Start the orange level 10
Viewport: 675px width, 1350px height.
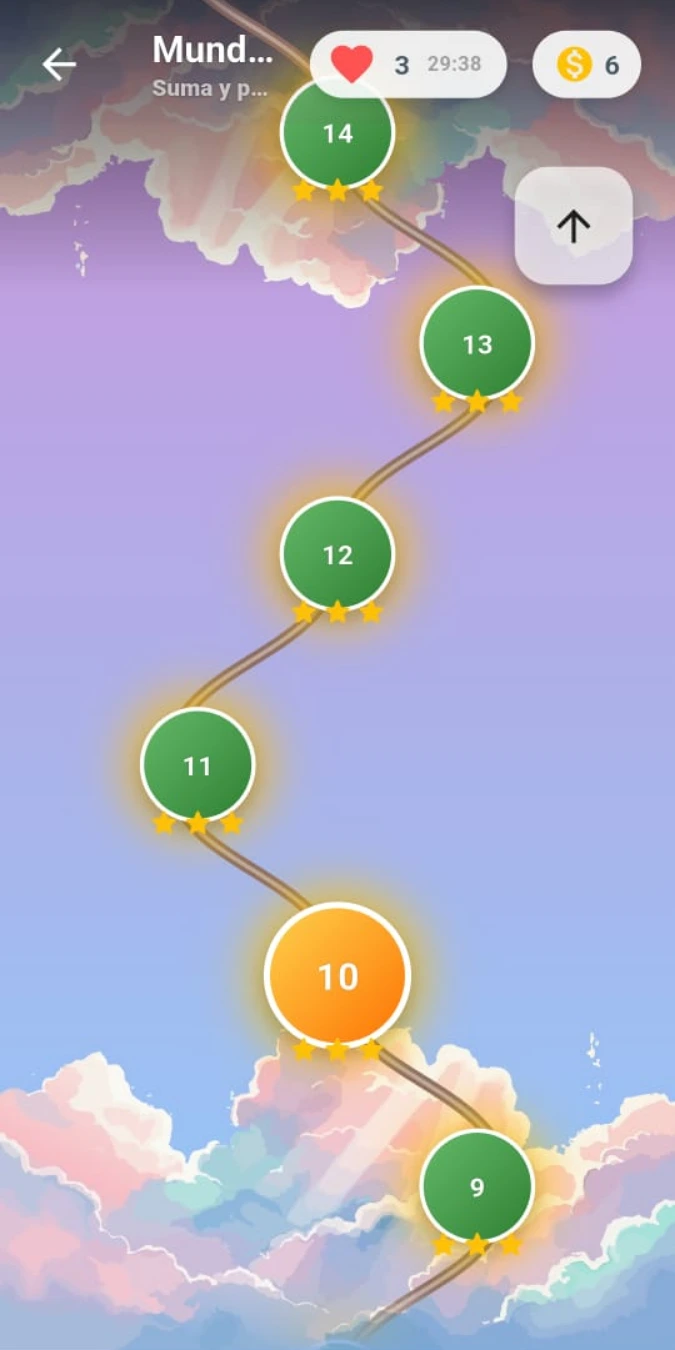pos(338,976)
